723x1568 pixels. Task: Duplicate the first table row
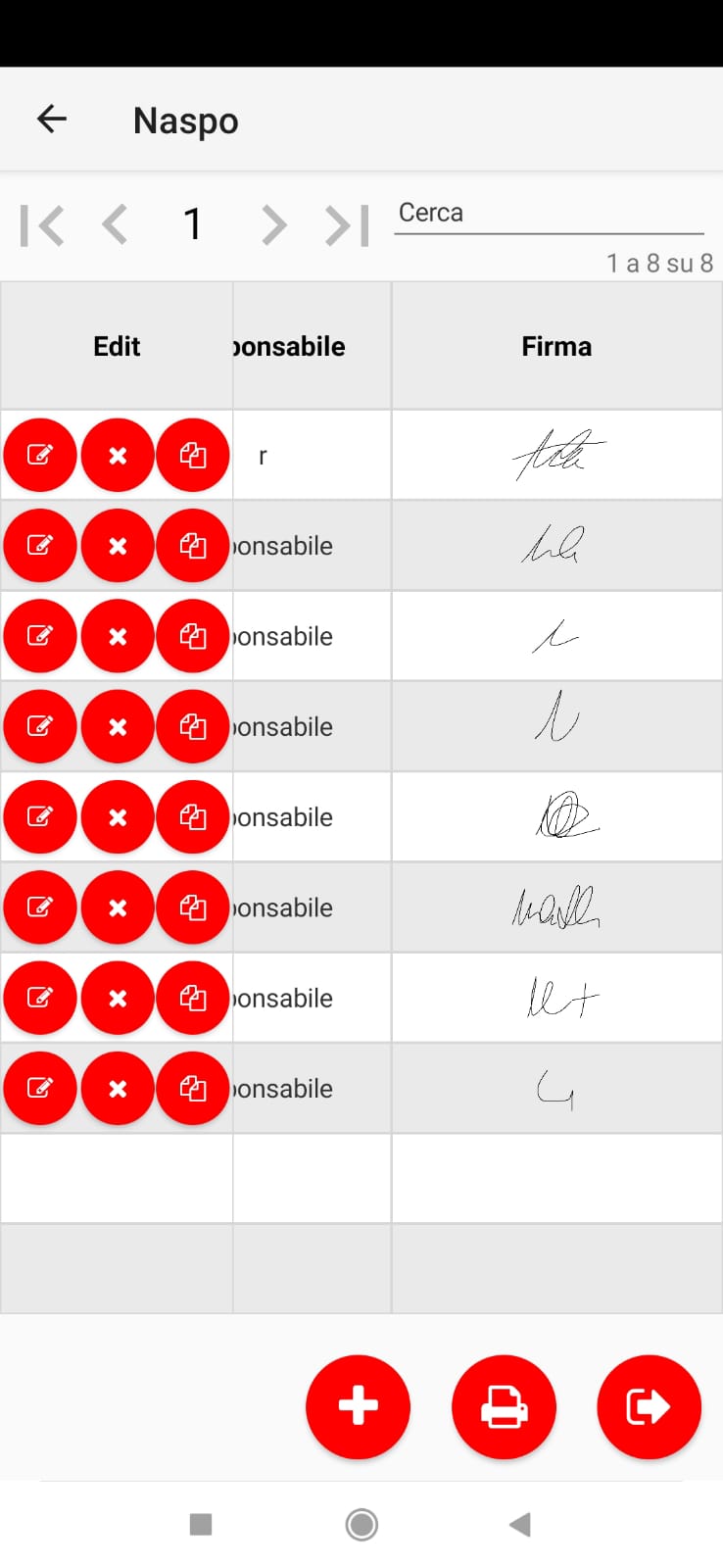click(193, 455)
